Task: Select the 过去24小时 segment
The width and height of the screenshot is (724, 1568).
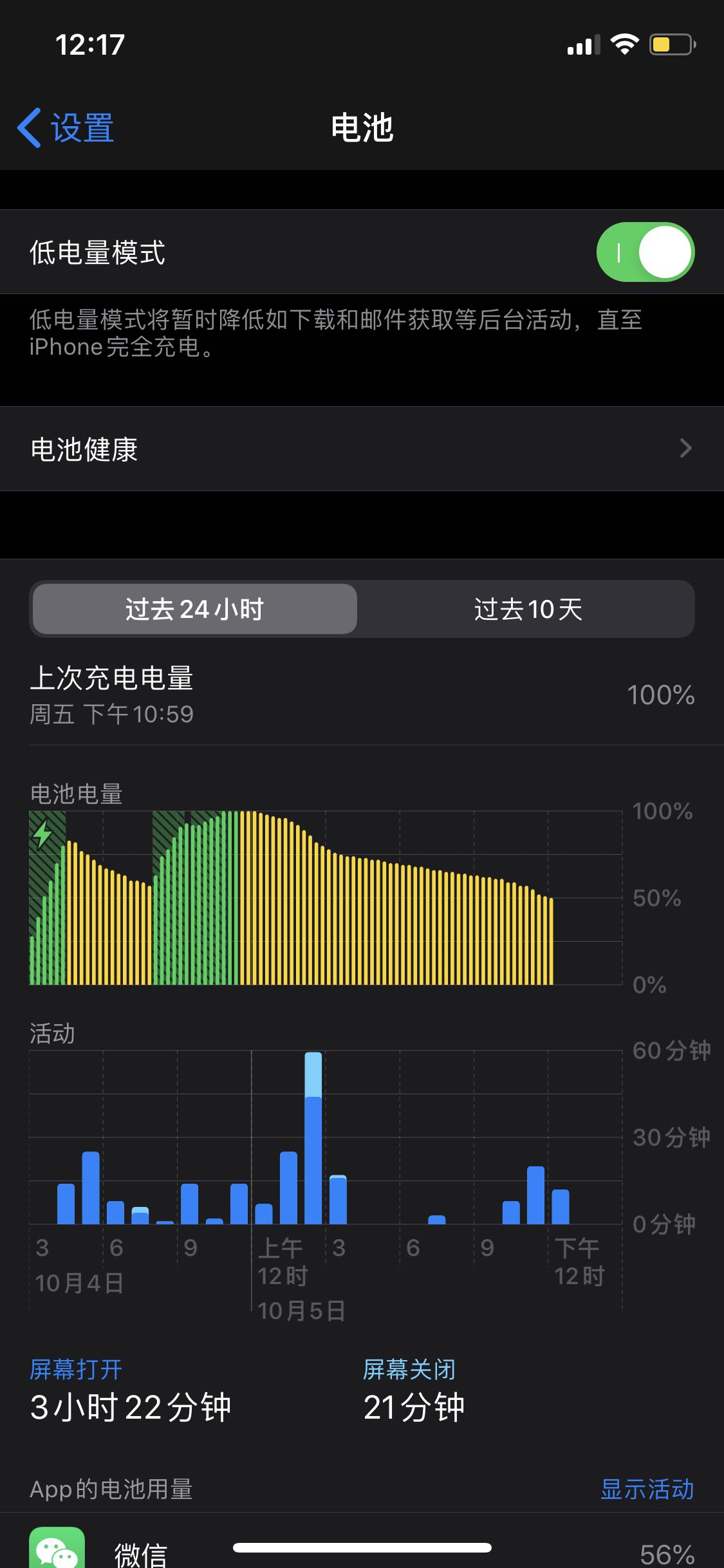Action: (x=195, y=609)
